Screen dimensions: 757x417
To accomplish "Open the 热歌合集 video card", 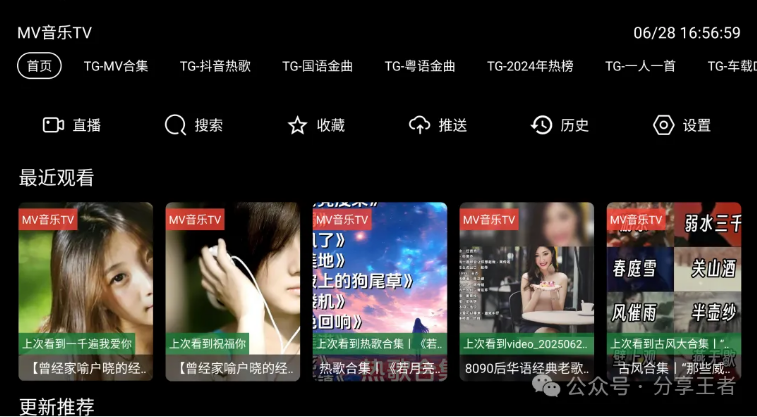I will pyautogui.click(x=380, y=290).
